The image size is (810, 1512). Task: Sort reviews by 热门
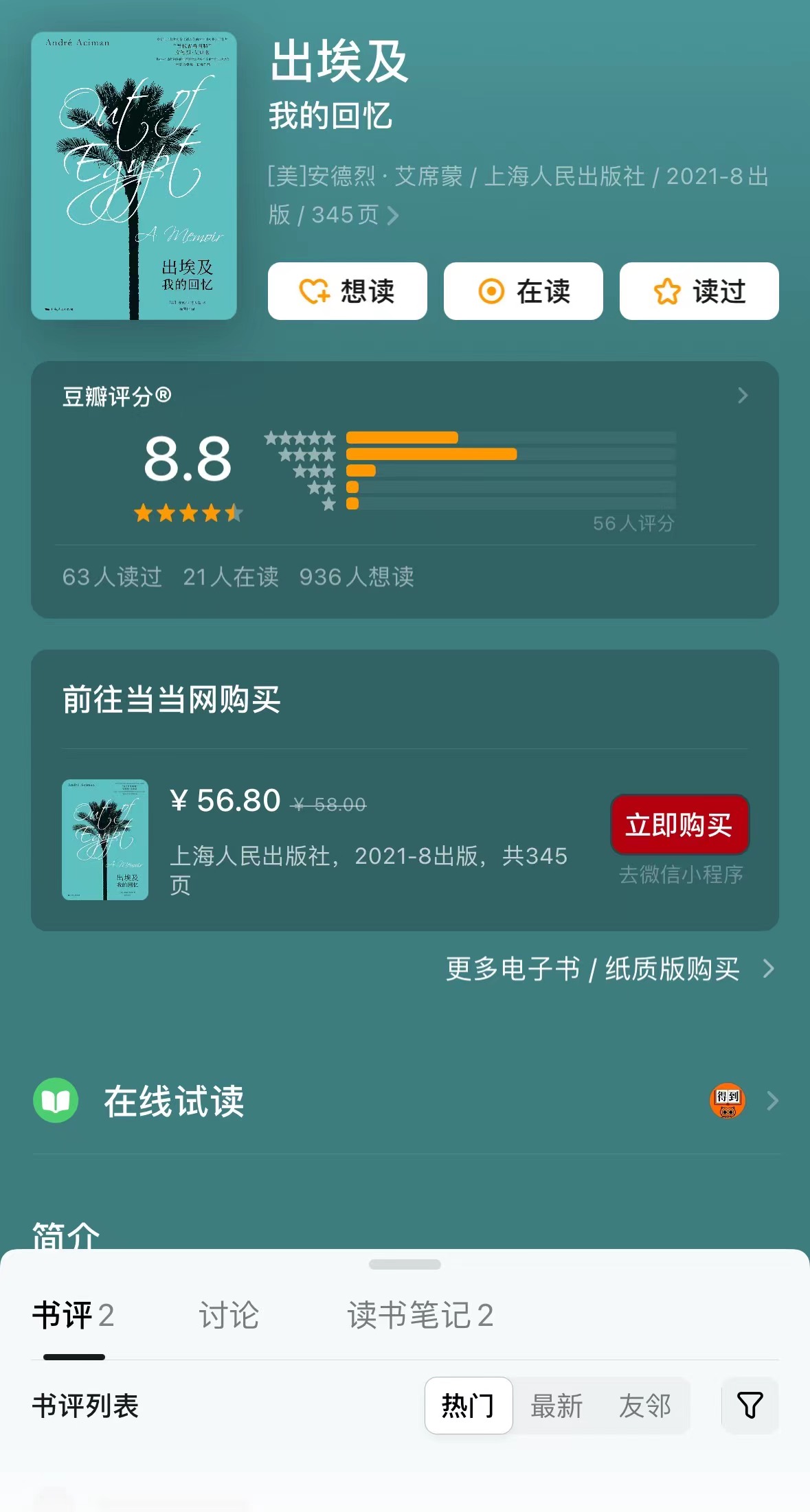(x=469, y=1406)
